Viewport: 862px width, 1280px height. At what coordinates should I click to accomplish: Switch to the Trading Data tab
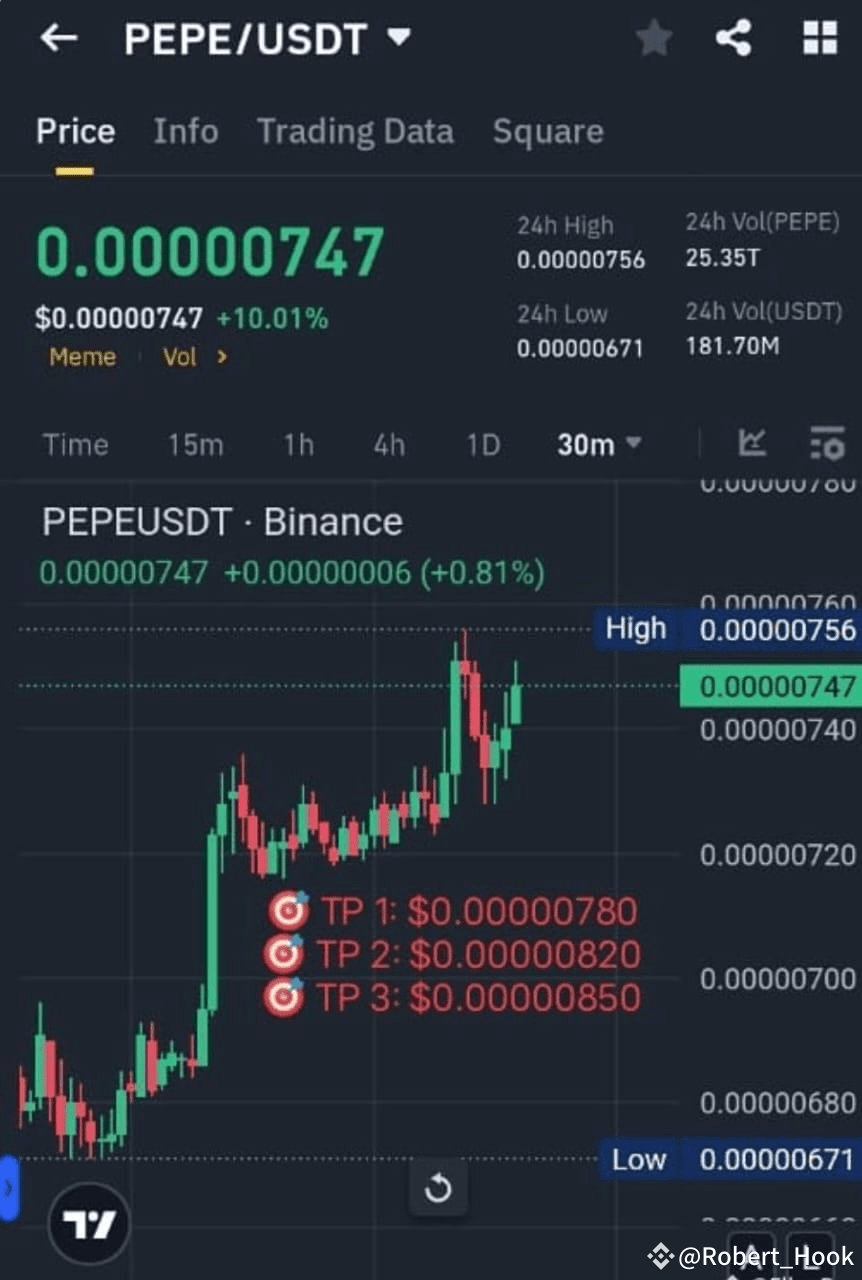click(356, 131)
